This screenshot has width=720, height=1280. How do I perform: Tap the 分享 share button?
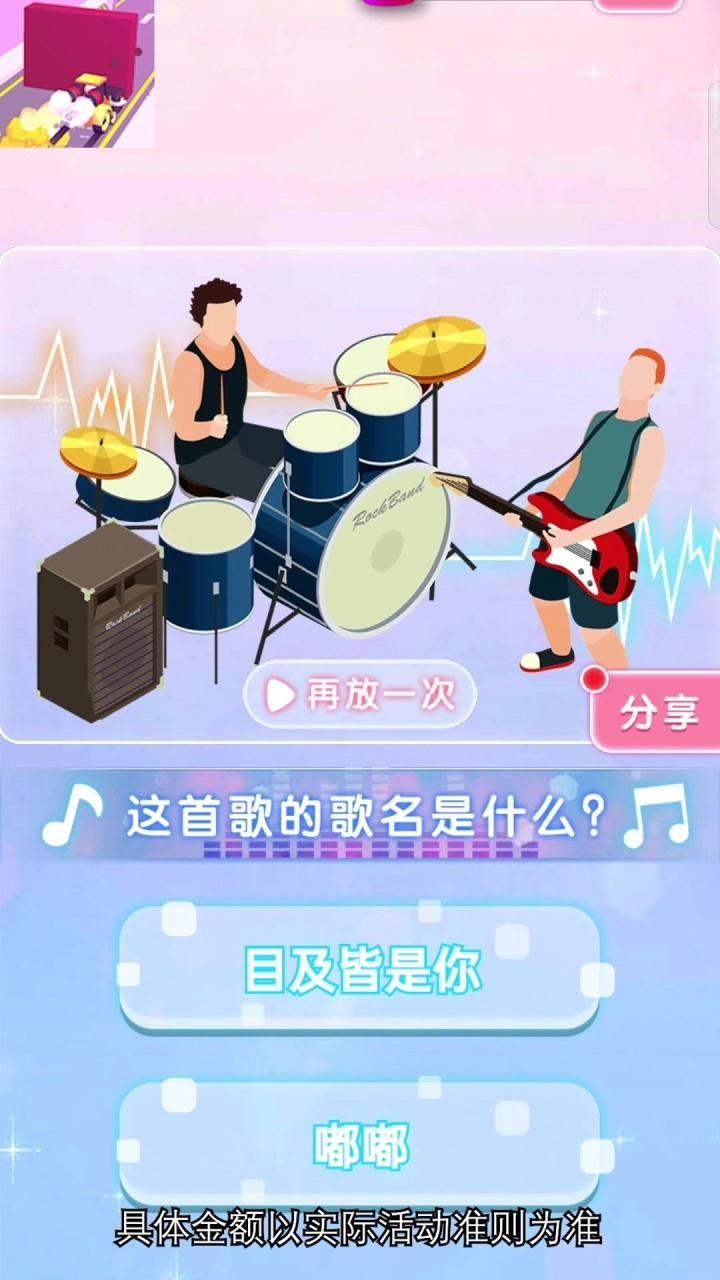click(656, 714)
